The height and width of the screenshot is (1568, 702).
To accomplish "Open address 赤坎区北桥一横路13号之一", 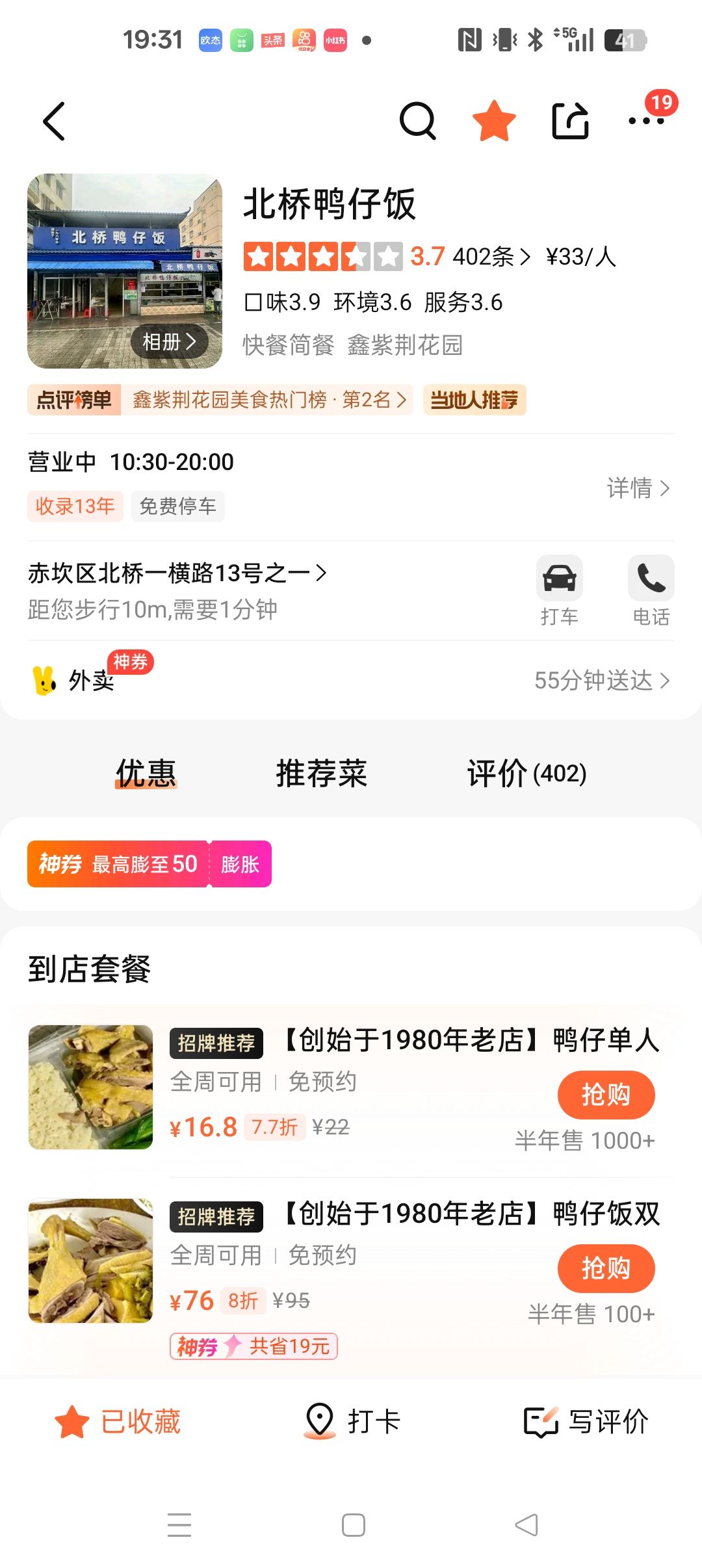I will click(x=177, y=573).
